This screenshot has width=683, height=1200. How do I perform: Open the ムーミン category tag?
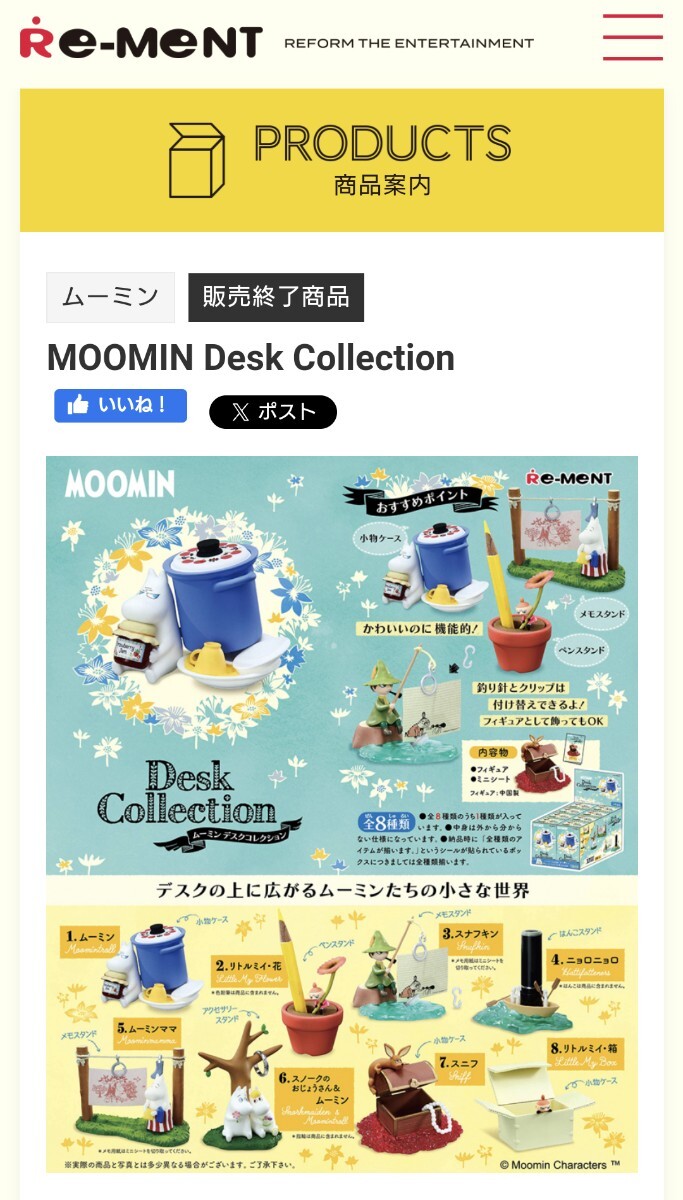tap(110, 297)
